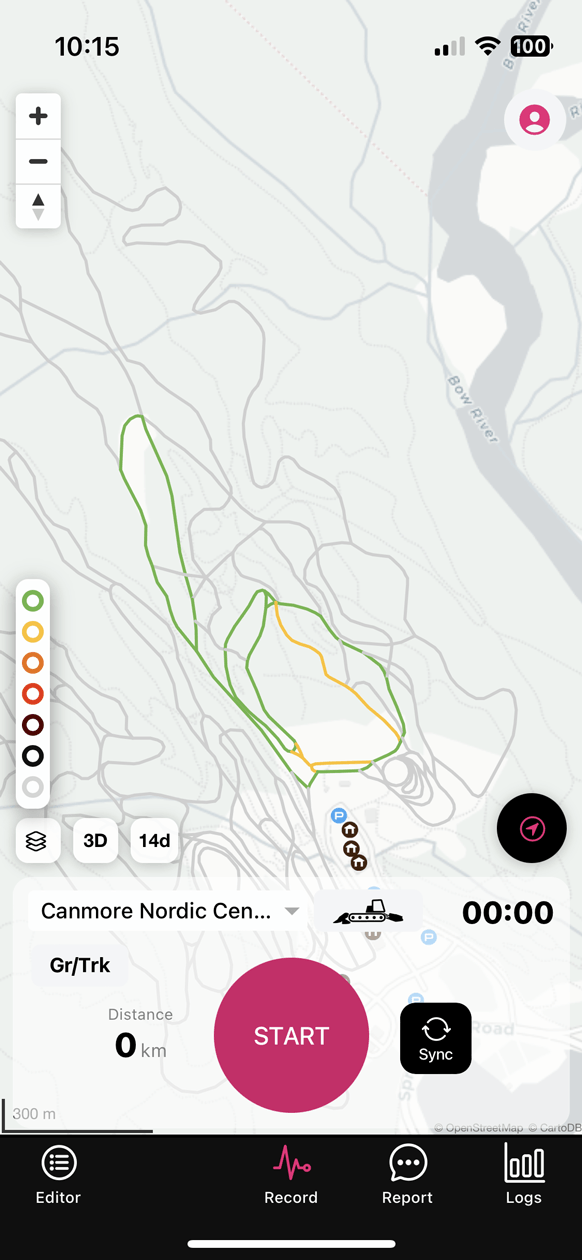Image resolution: width=582 pixels, height=1260 pixels.
Task: Go to the Report tab
Action: pos(407,1176)
